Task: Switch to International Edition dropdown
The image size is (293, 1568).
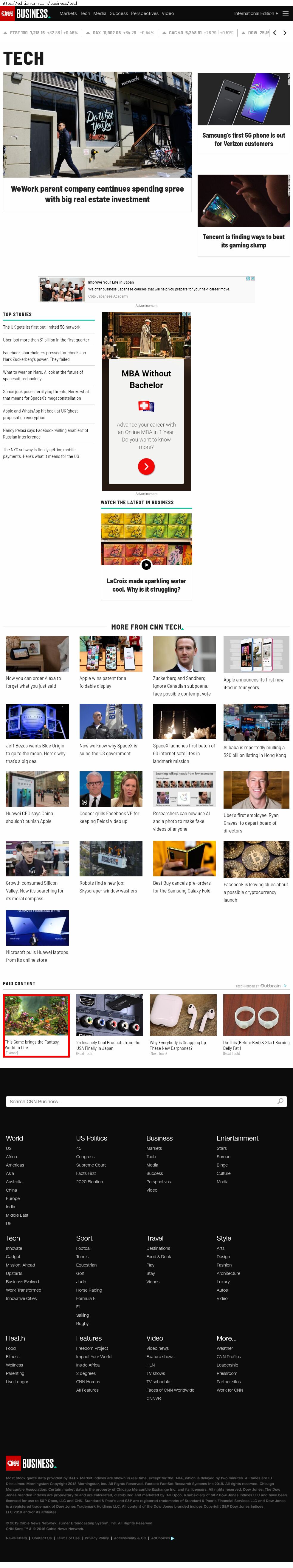Action: tap(255, 13)
